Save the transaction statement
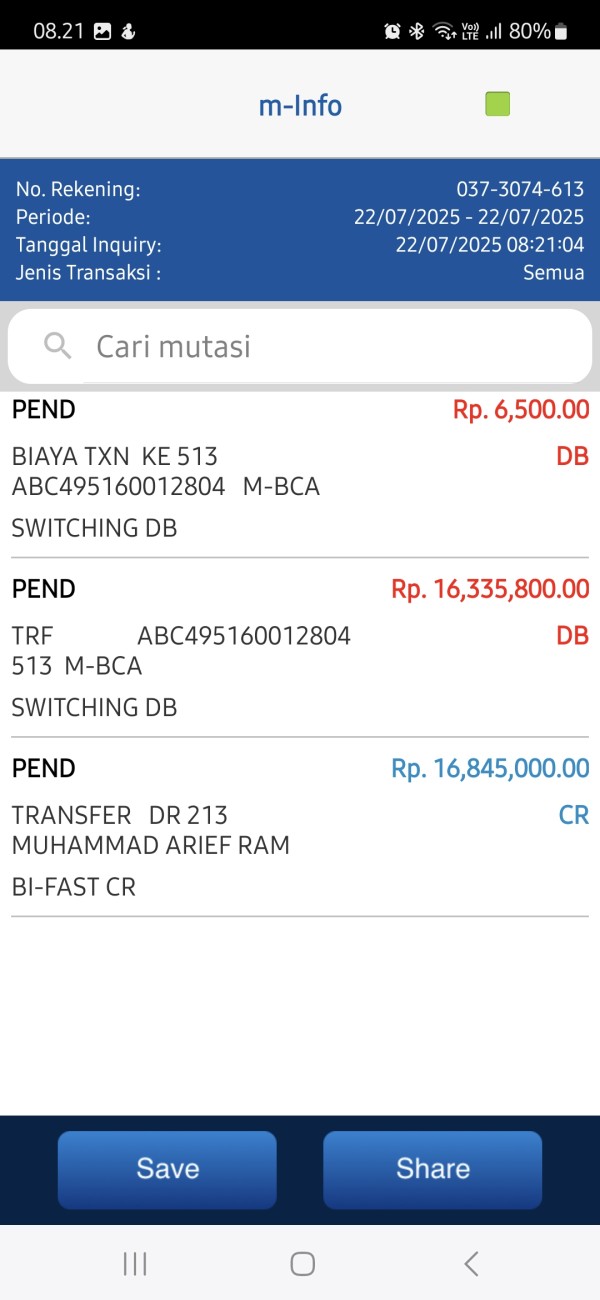The width and height of the screenshot is (600, 1300). 167,1169
